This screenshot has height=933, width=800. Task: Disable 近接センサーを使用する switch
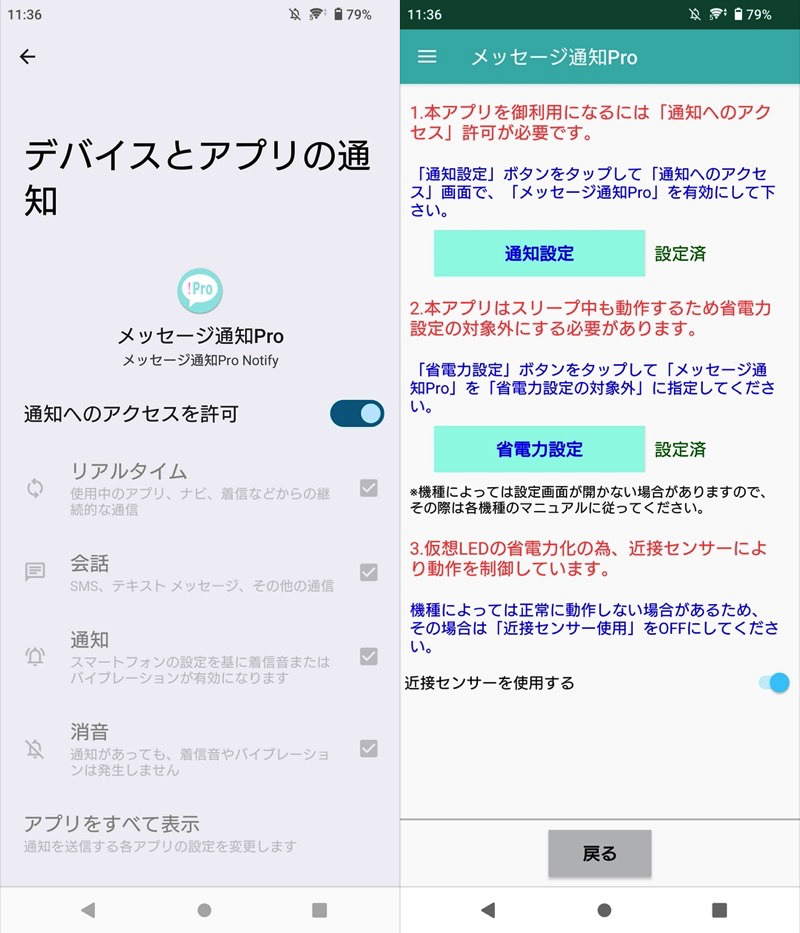[x=774, y=683]
